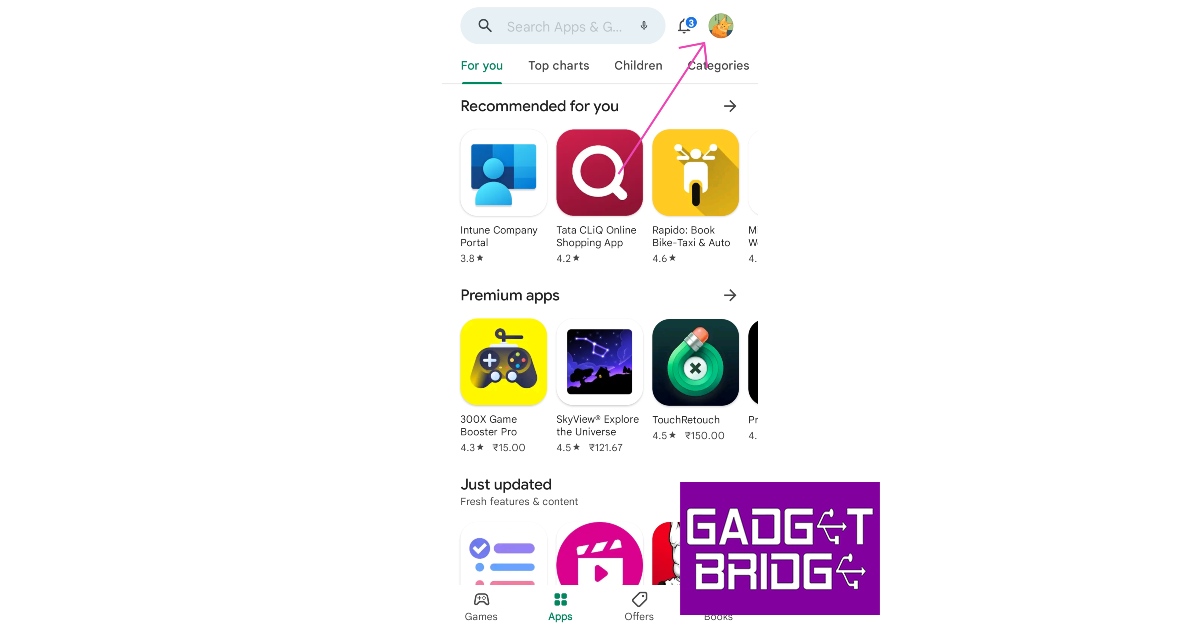This screenshot has height=628, width=1200.
Task: Switch to the Top charts tab
Action: 558,66
